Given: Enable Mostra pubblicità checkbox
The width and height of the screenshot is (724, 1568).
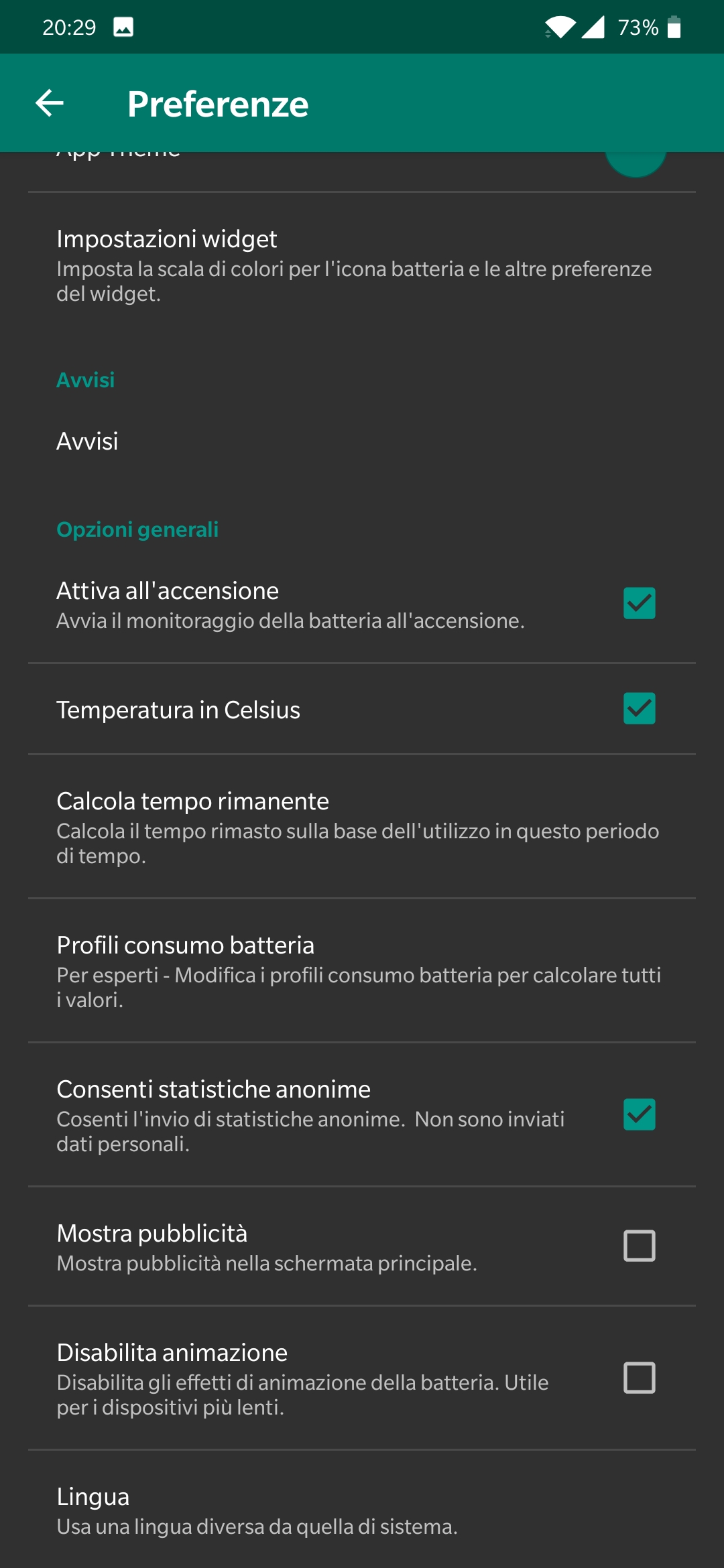Looking at the screenshot, I should (x=639, y=1246).
